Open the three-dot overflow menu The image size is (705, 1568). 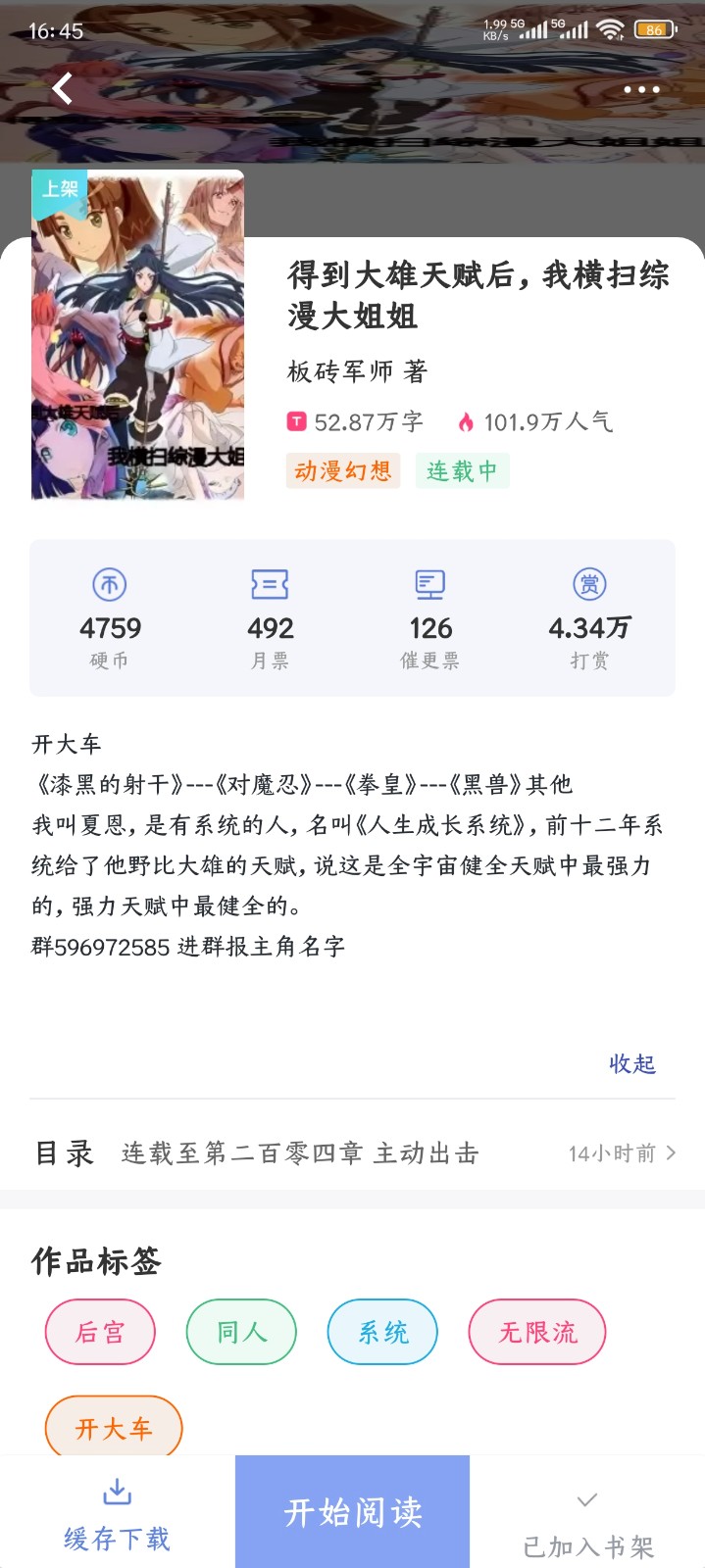641,89
